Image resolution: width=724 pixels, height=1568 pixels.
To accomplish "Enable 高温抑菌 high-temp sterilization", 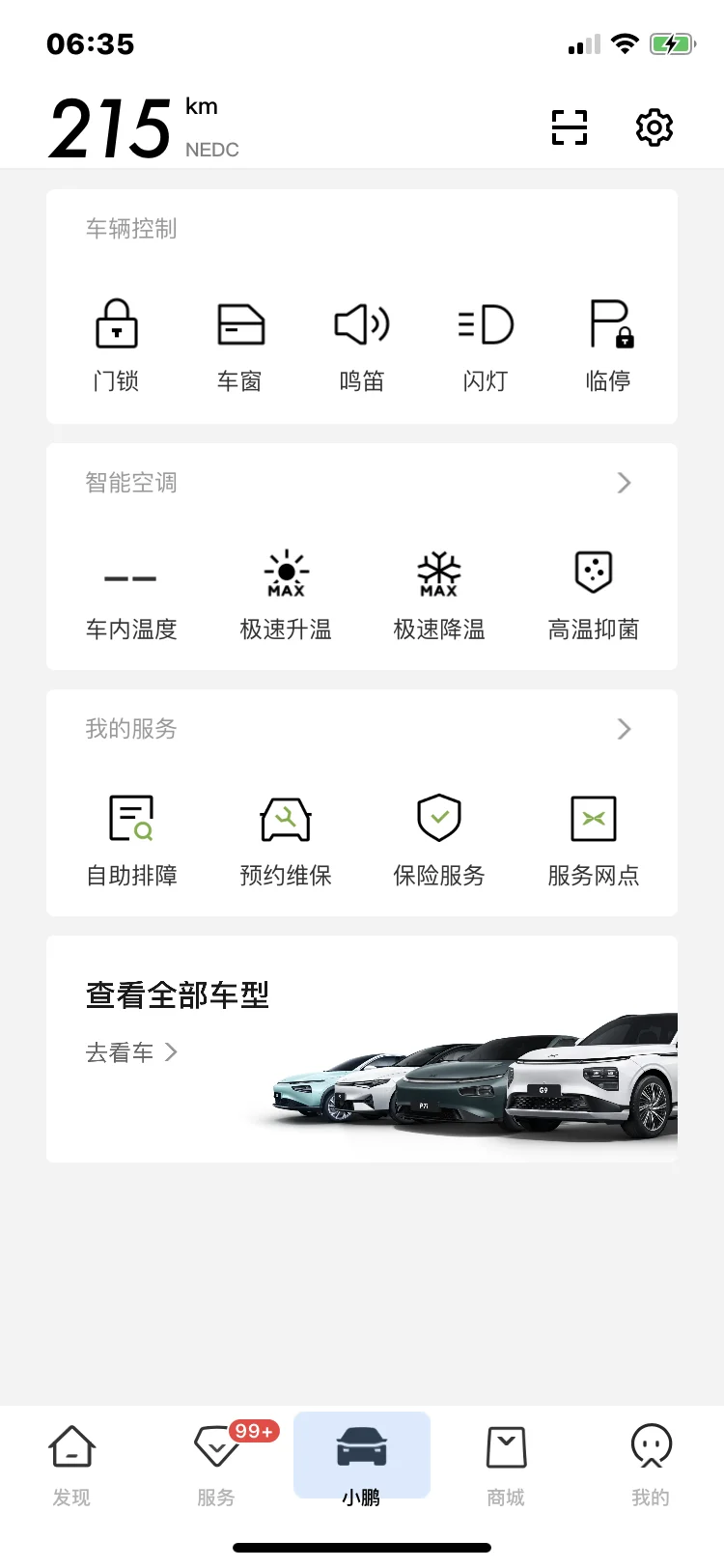I will [594, 596].
